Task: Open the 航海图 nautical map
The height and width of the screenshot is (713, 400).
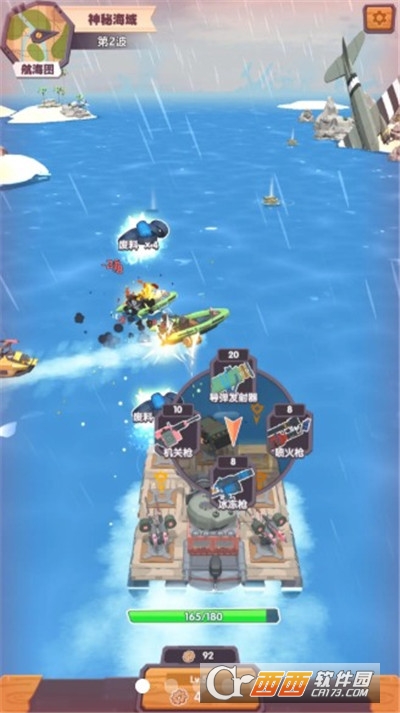Action: [36, 39]
